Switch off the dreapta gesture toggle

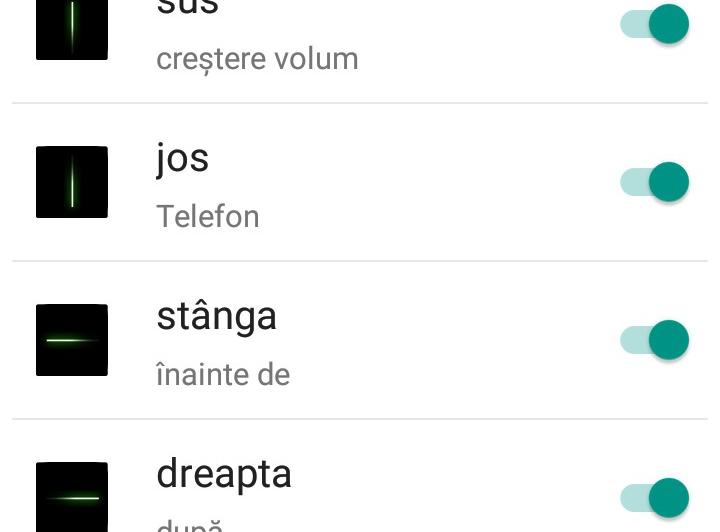click(656, 498)
